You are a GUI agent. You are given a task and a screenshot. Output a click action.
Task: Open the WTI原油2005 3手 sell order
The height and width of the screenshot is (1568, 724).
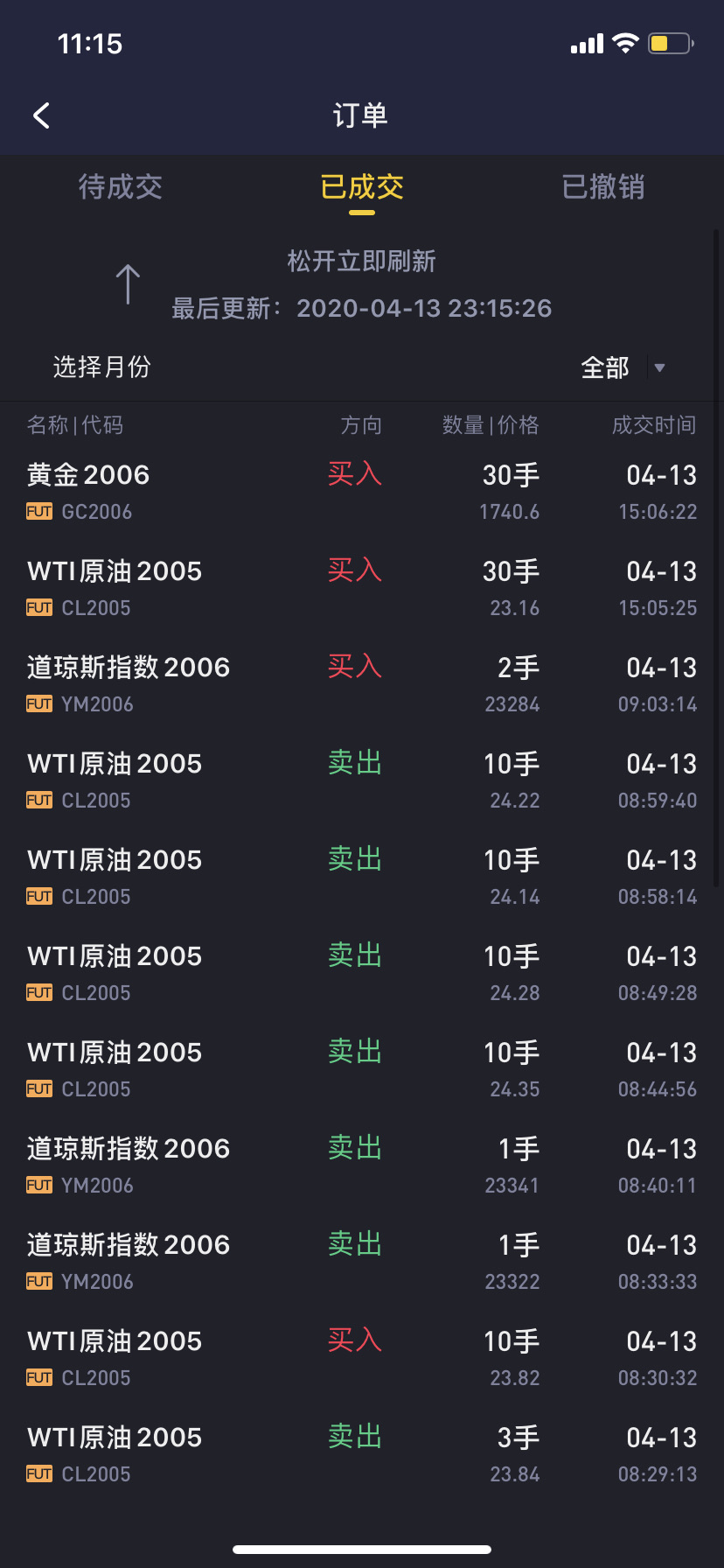point(362,1455)
